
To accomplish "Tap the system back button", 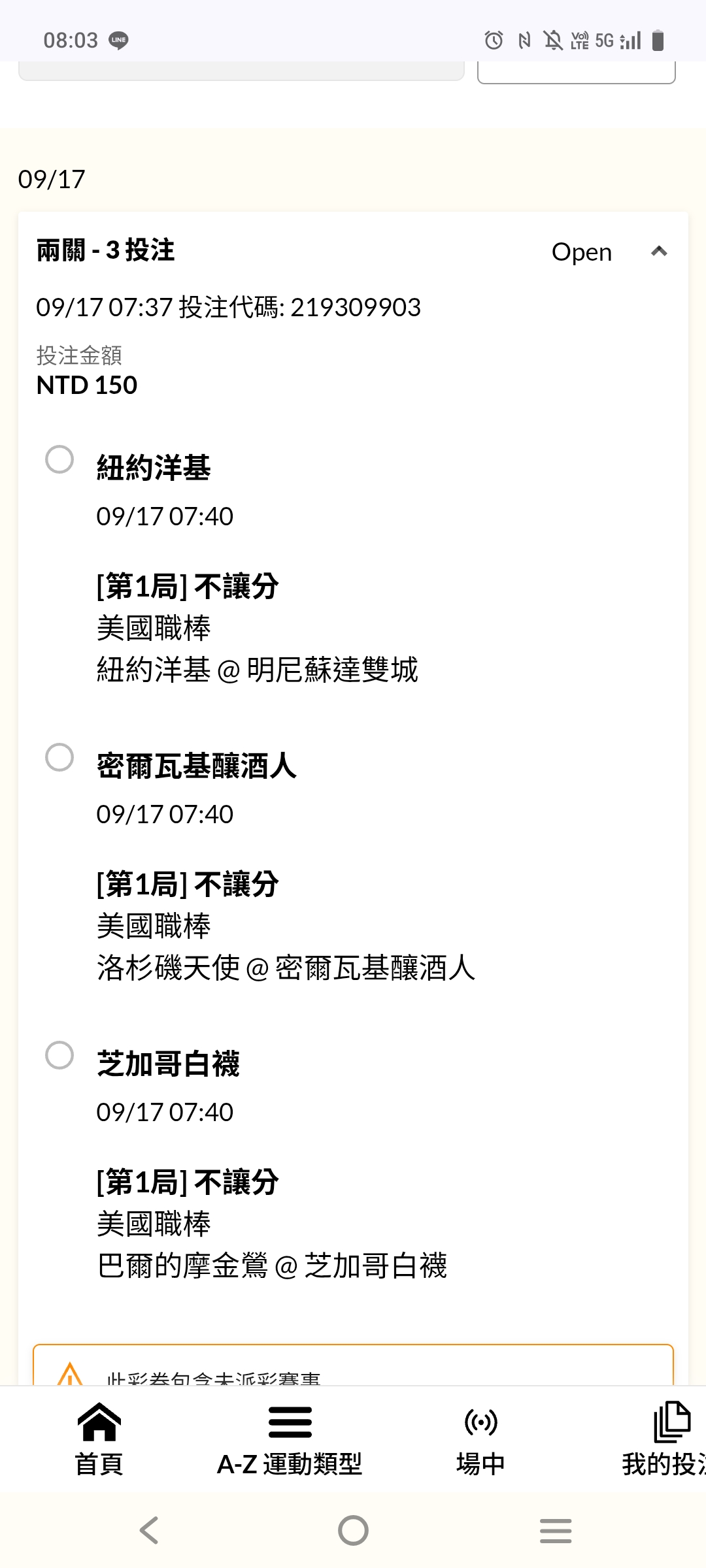I will (x=150, y=1530).
